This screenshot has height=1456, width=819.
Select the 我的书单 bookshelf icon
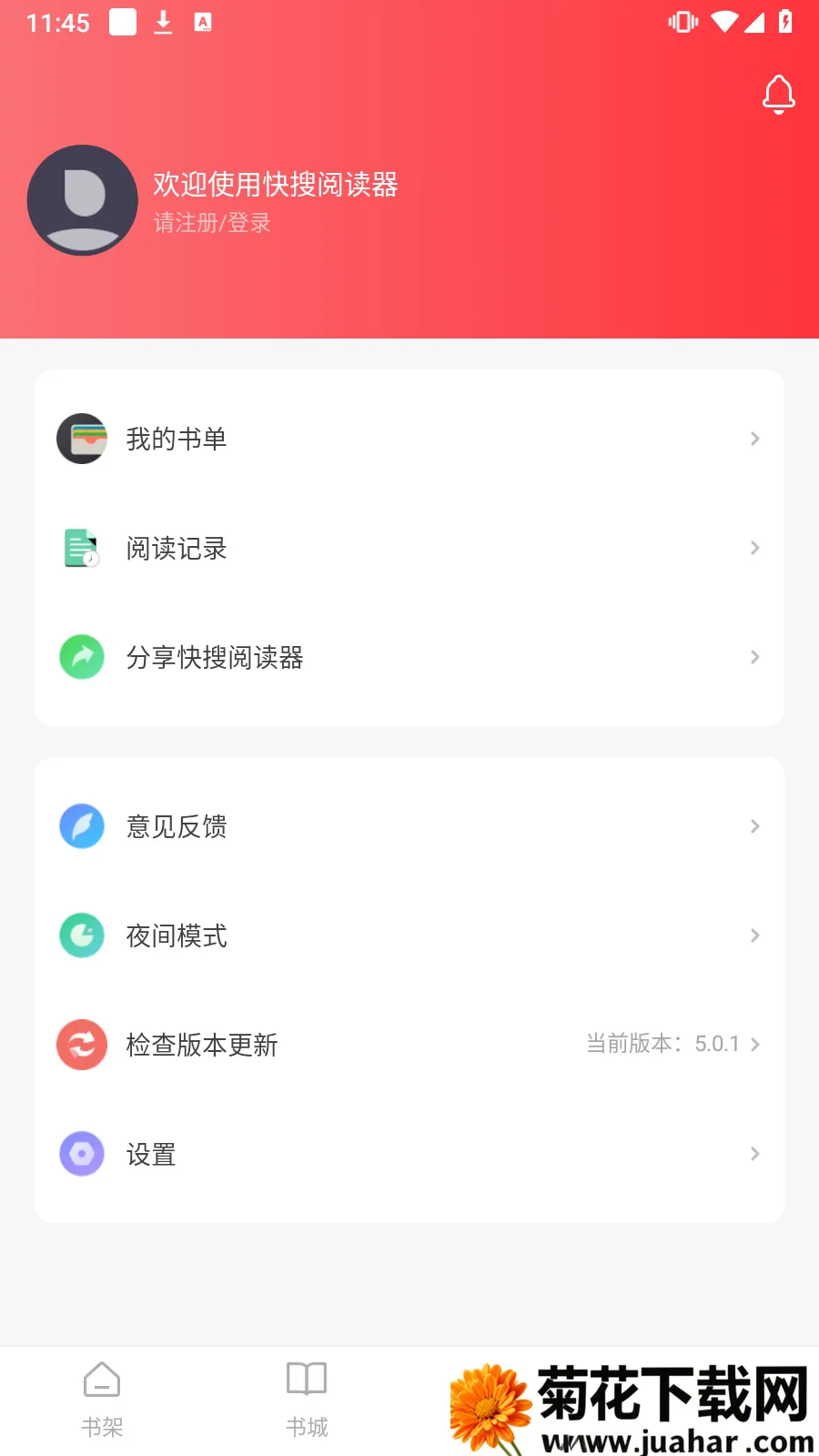(x=82, y=439)
